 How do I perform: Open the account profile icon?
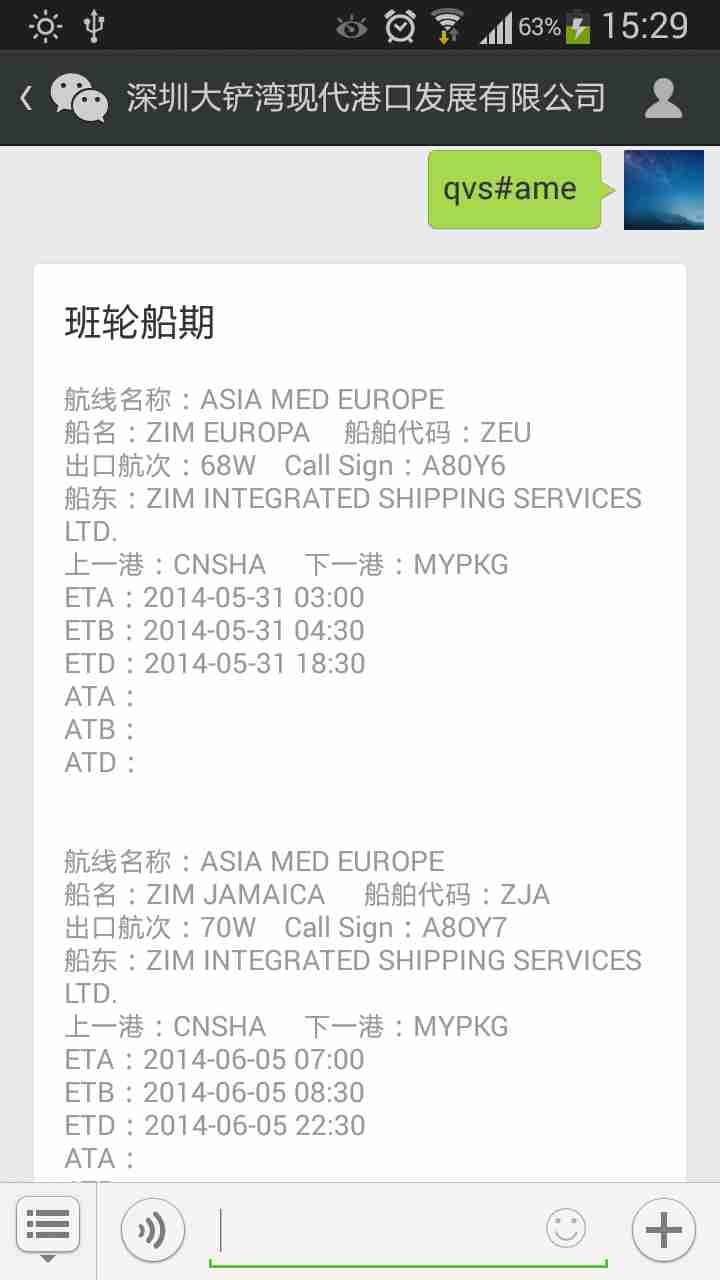point(663,98)
